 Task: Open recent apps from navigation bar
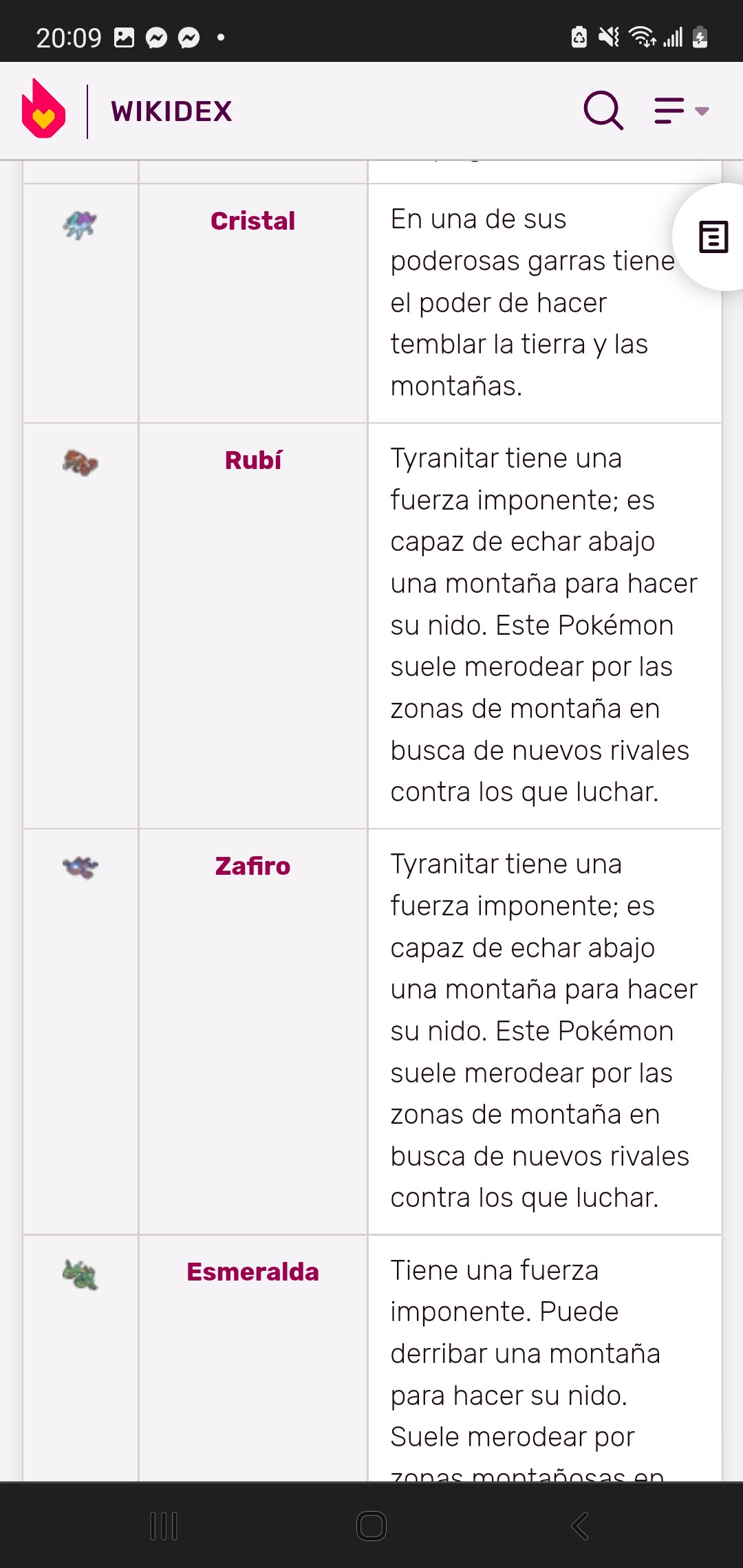164,1526
